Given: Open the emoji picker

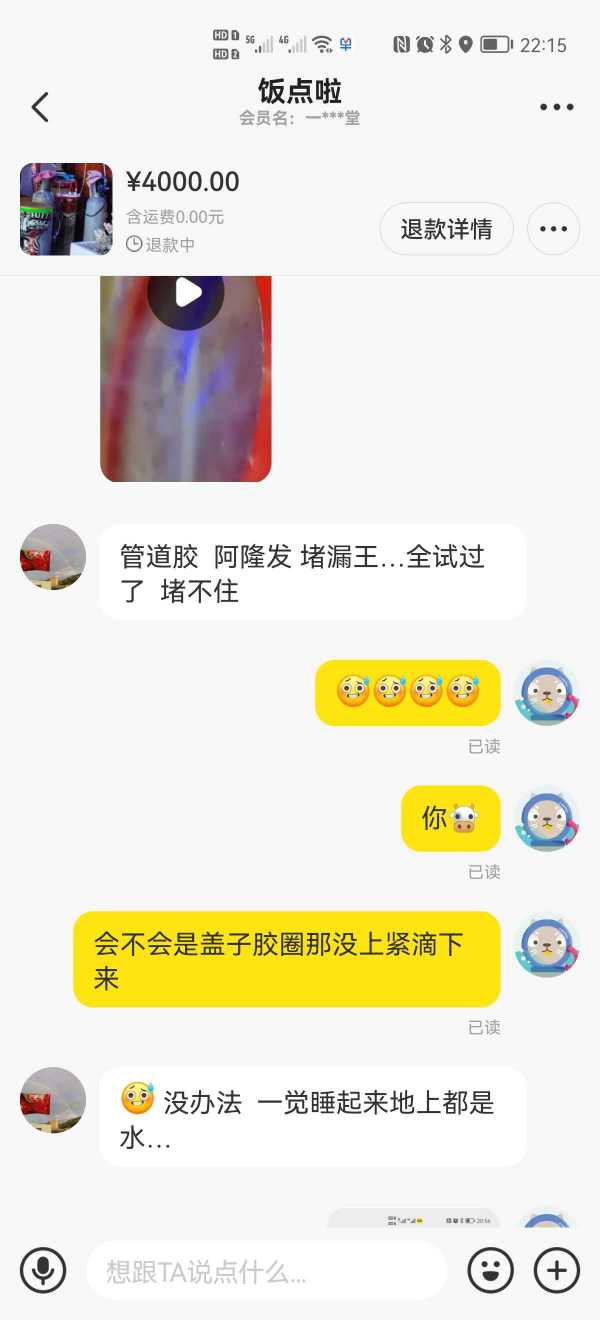Looking at the screenshot, I should (x=490, y=1271).
